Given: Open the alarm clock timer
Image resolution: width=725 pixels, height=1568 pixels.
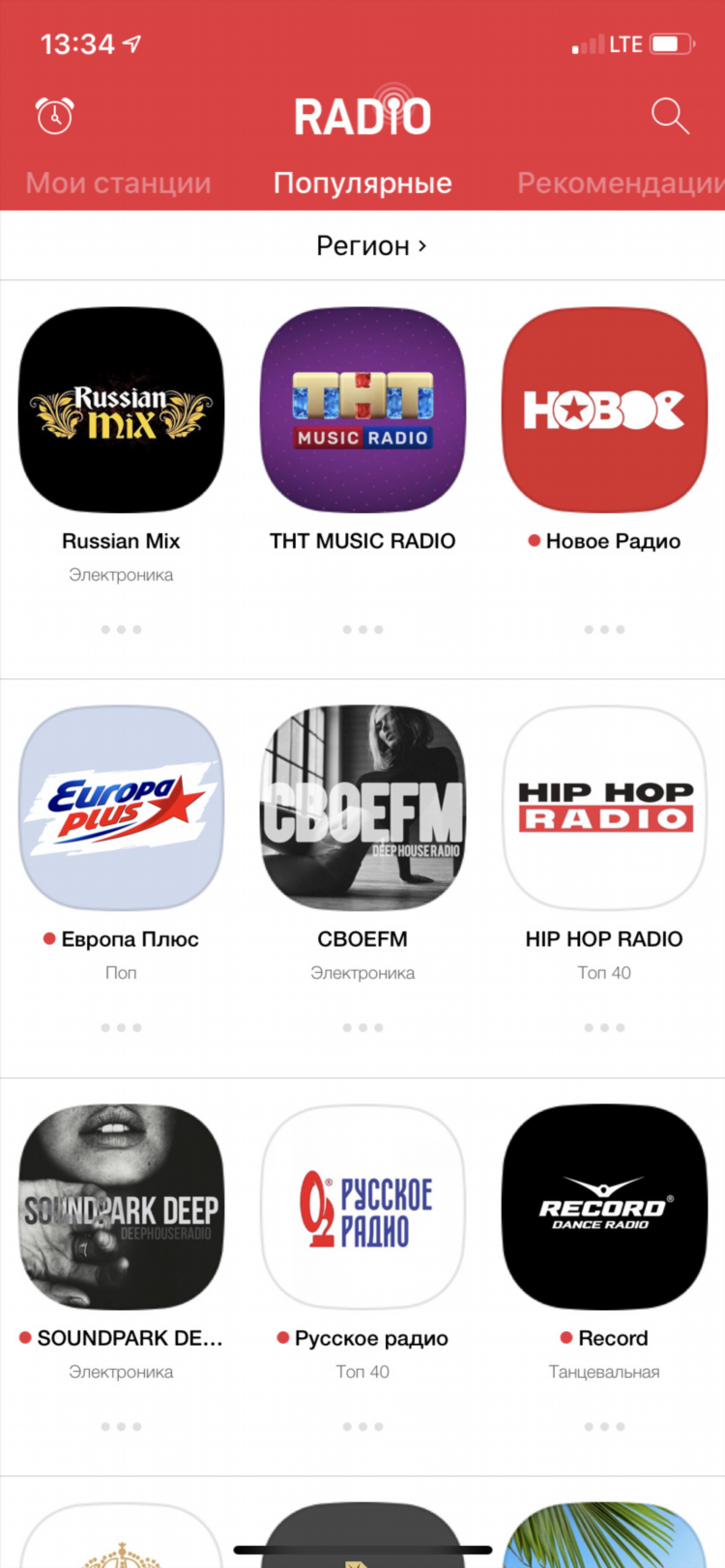Looking at the screenshot, I should point(54,116).
